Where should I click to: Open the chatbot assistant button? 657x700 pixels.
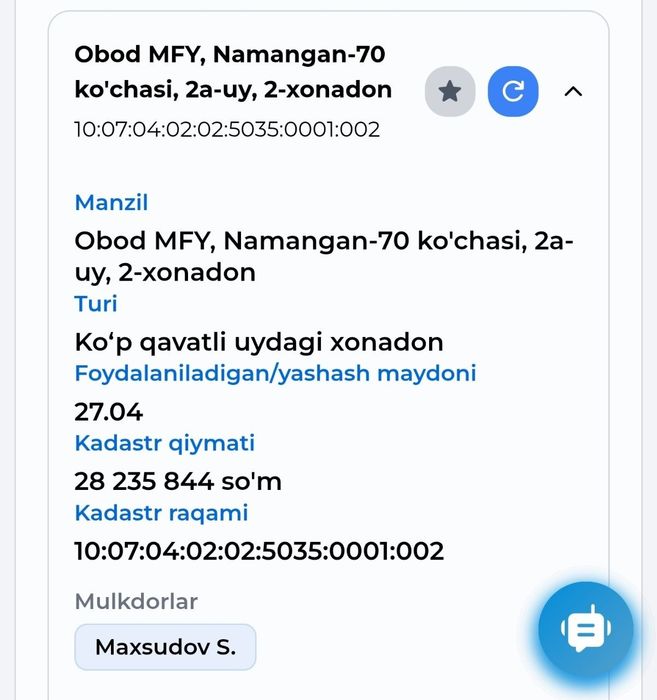(x=586, y=629)
